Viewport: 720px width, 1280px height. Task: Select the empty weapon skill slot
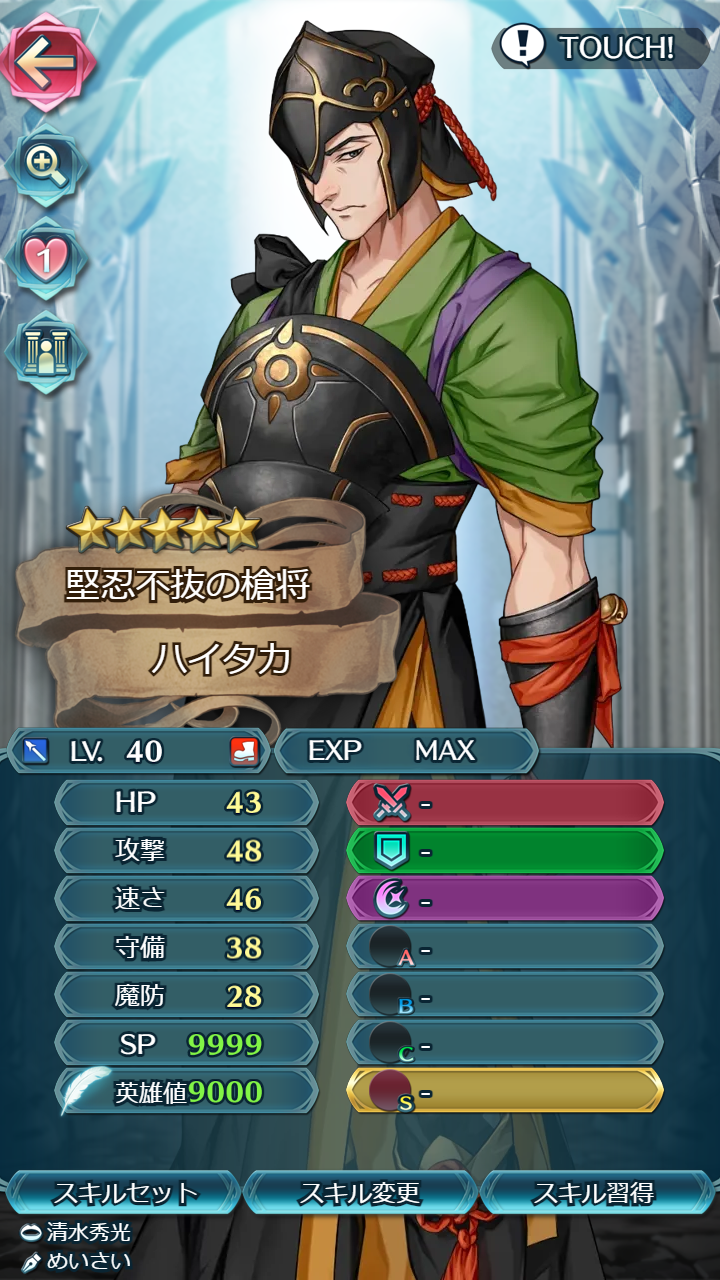505,803
